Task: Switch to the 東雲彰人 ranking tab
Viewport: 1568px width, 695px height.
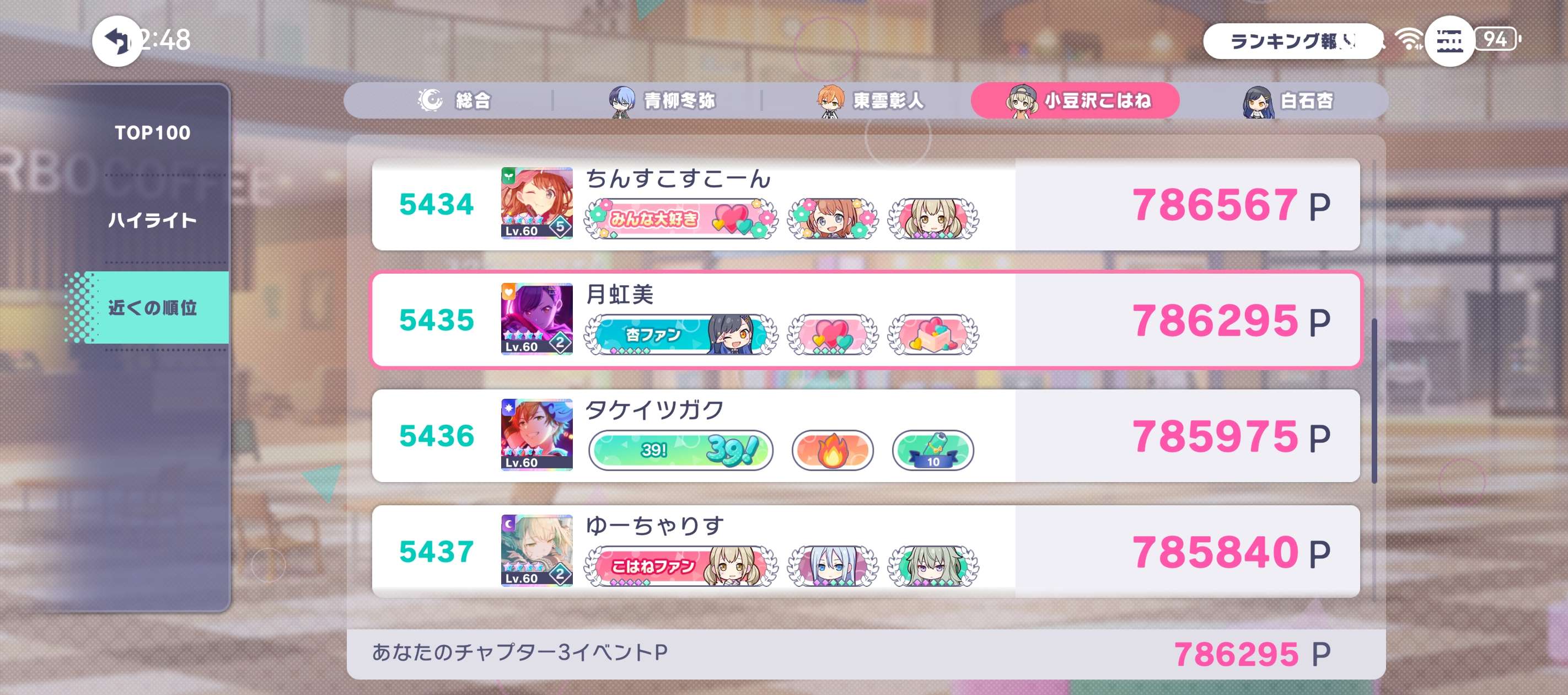Action: (871, 100)
